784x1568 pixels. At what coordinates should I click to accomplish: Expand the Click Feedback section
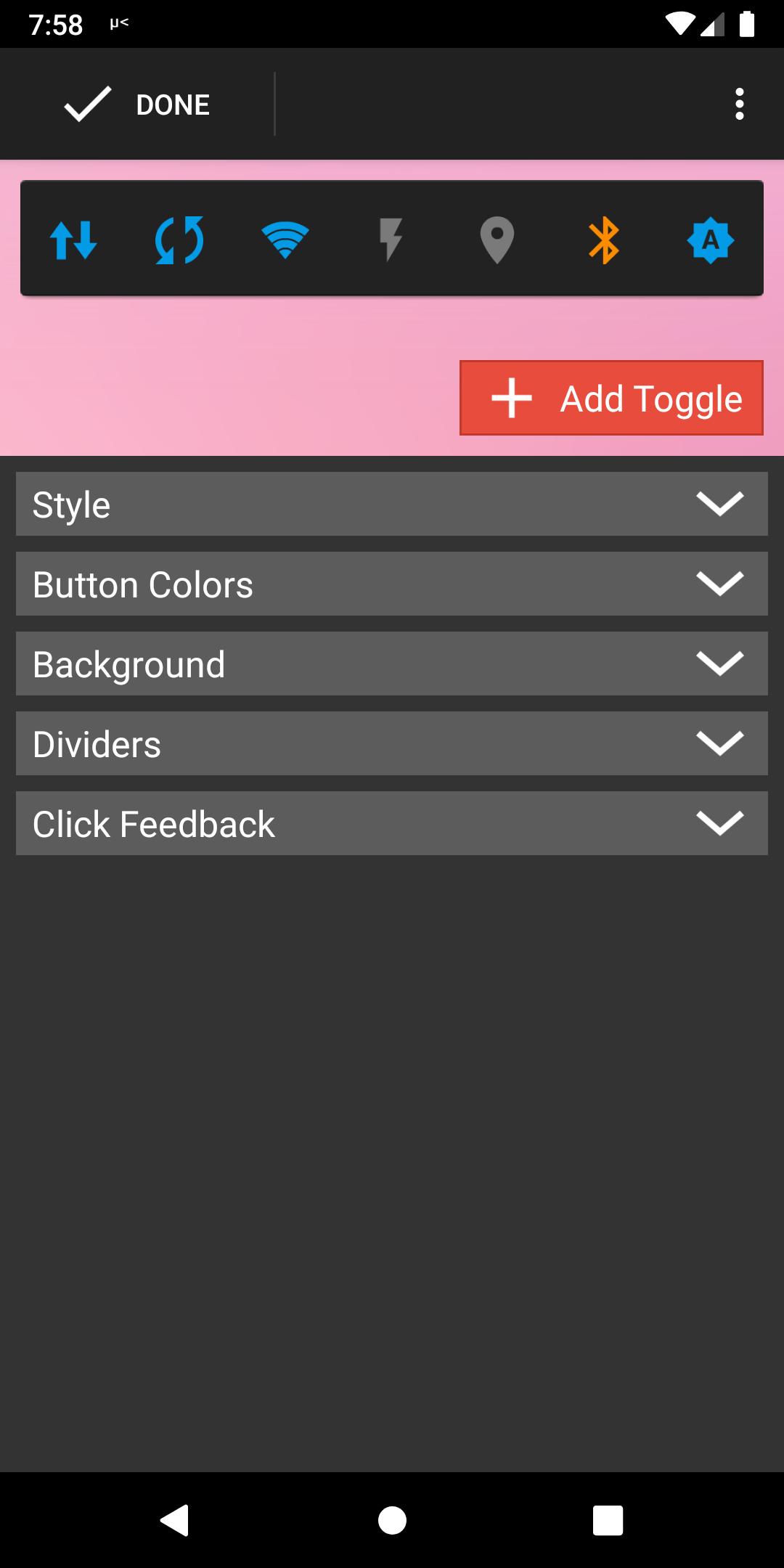(392, 823)
